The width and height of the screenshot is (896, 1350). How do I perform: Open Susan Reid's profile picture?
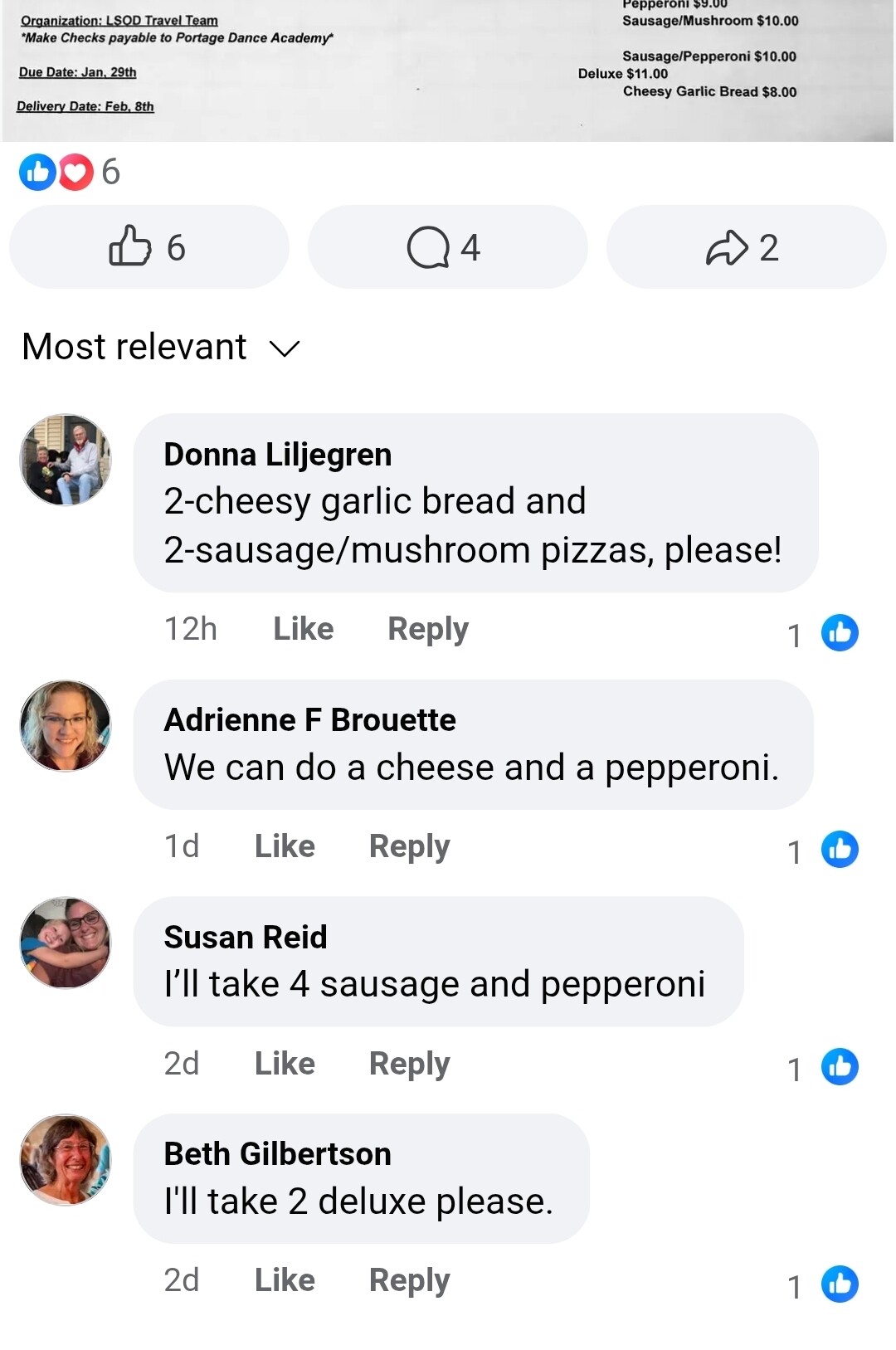click(66, 943)
